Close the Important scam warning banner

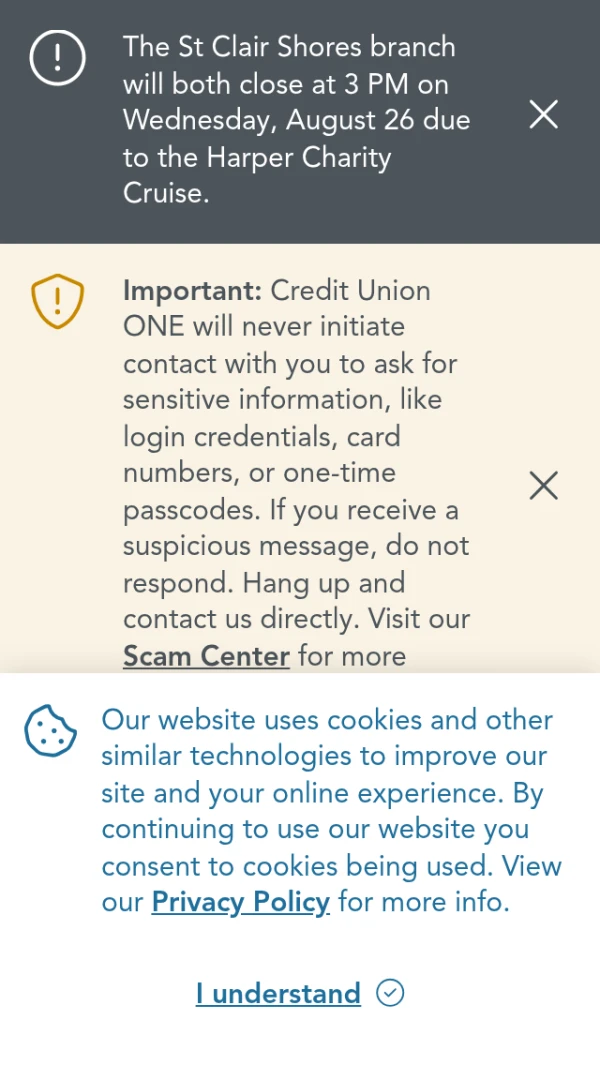tap(544, 486)
